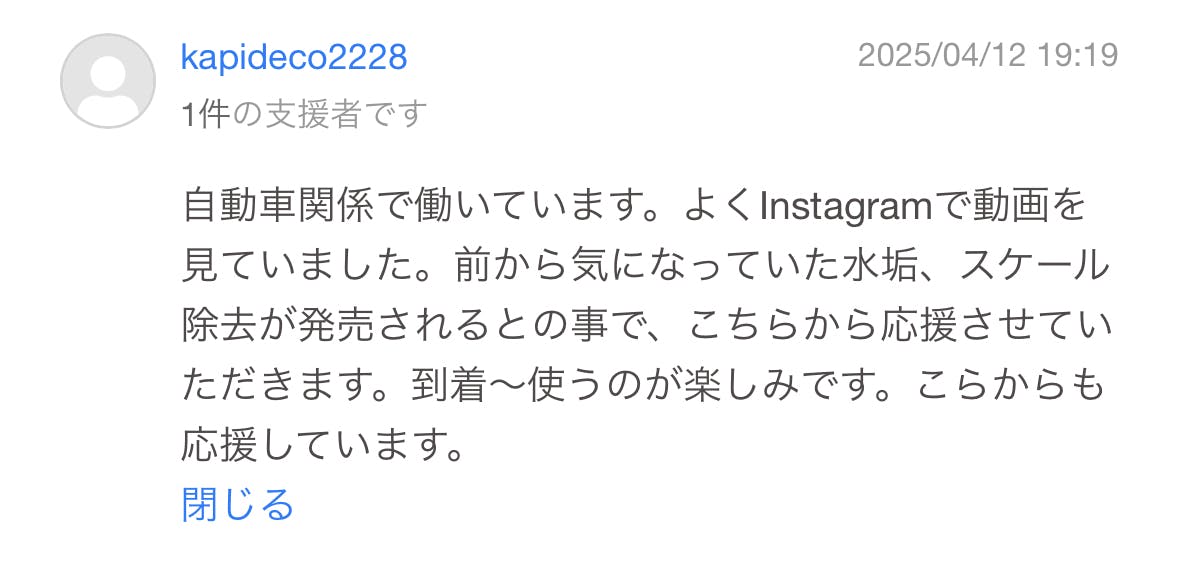This screenshot has height=561, width=1179.
Task: Collapse the comment with 閉じる
Action: coord(237,504)
